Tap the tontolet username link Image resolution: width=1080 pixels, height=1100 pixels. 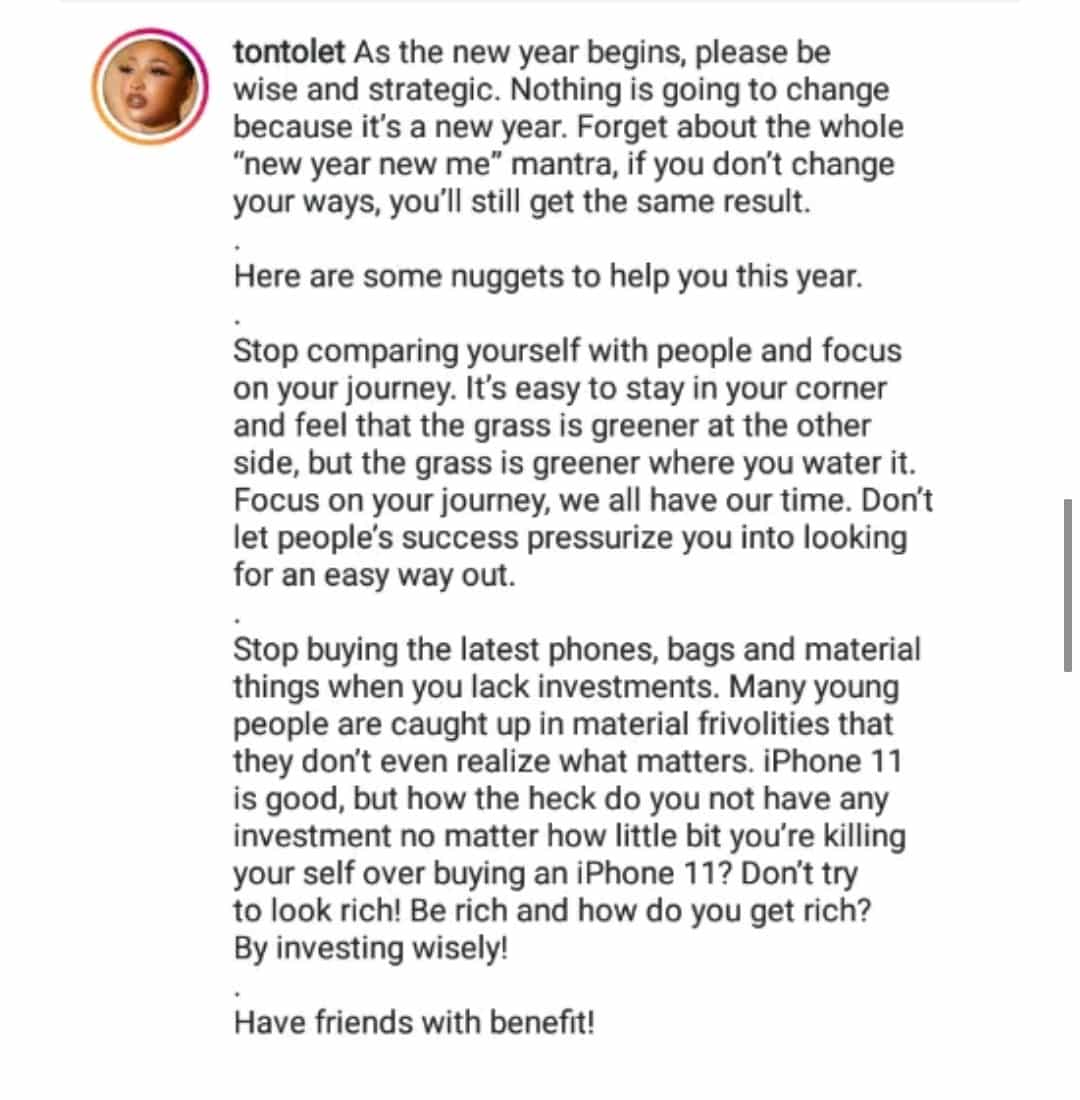tap(290, 51)
